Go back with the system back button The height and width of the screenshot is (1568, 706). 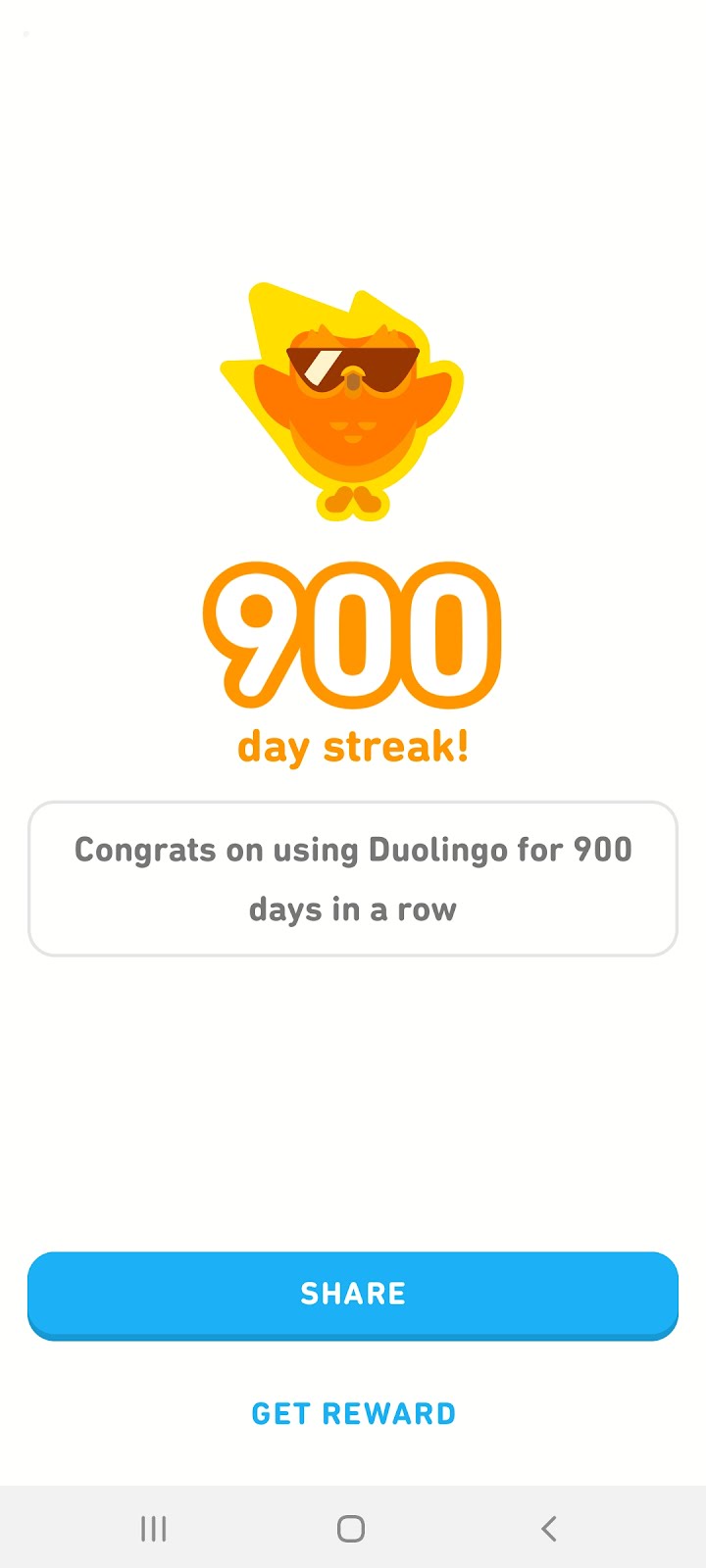pyautogui.click(x=549, y=1528)
